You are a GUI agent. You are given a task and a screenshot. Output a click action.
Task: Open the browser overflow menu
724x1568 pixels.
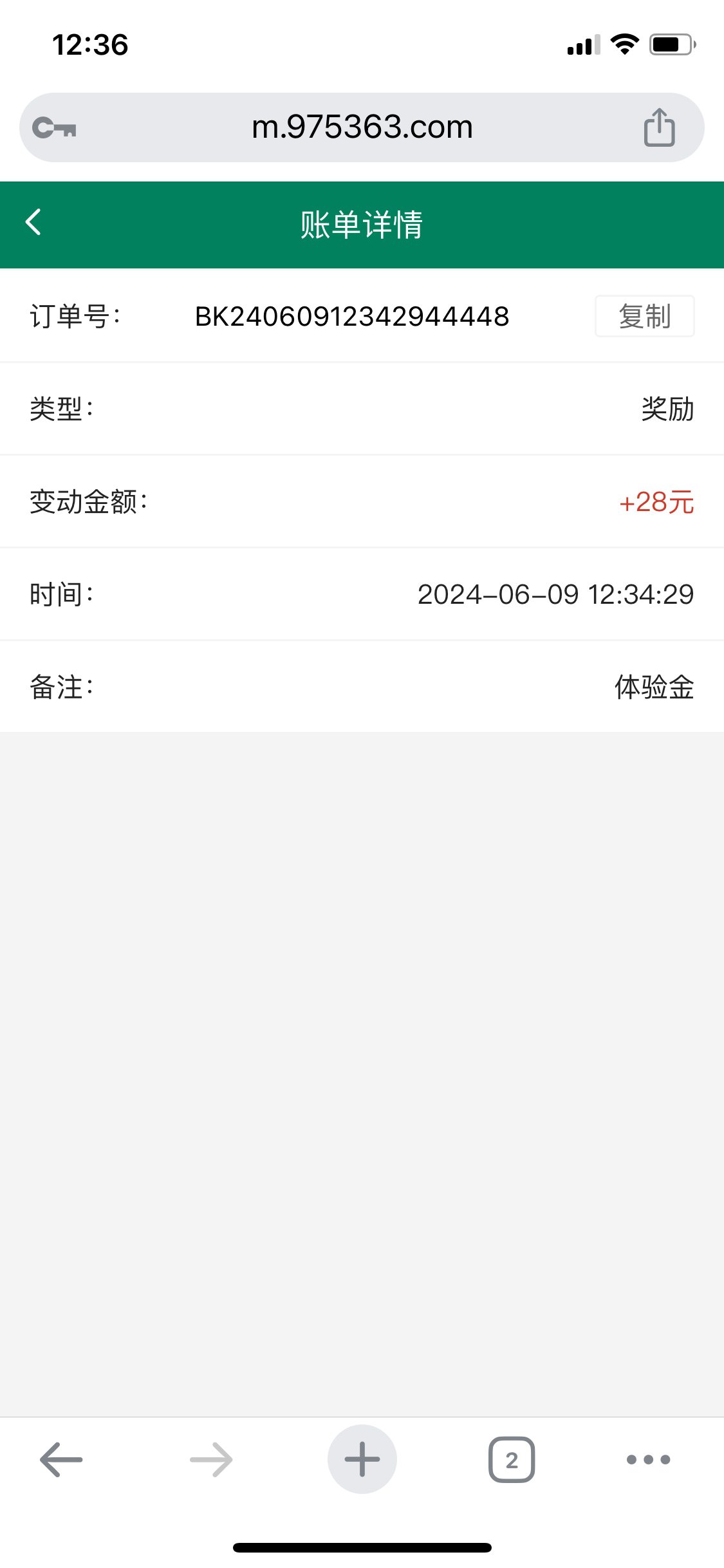point(648,1459)
